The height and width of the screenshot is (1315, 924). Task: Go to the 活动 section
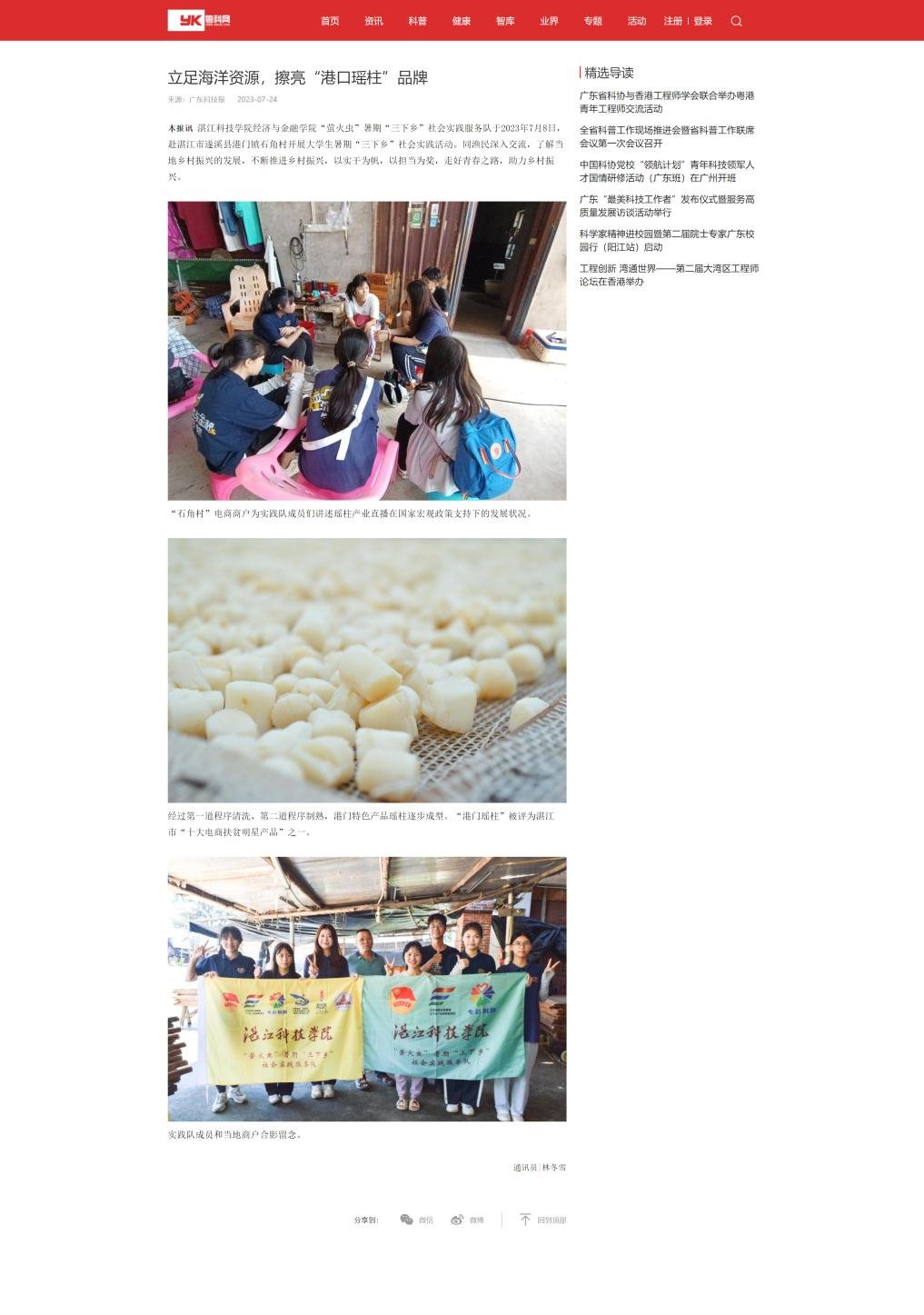pyautogui.click(x=636, y=21)
